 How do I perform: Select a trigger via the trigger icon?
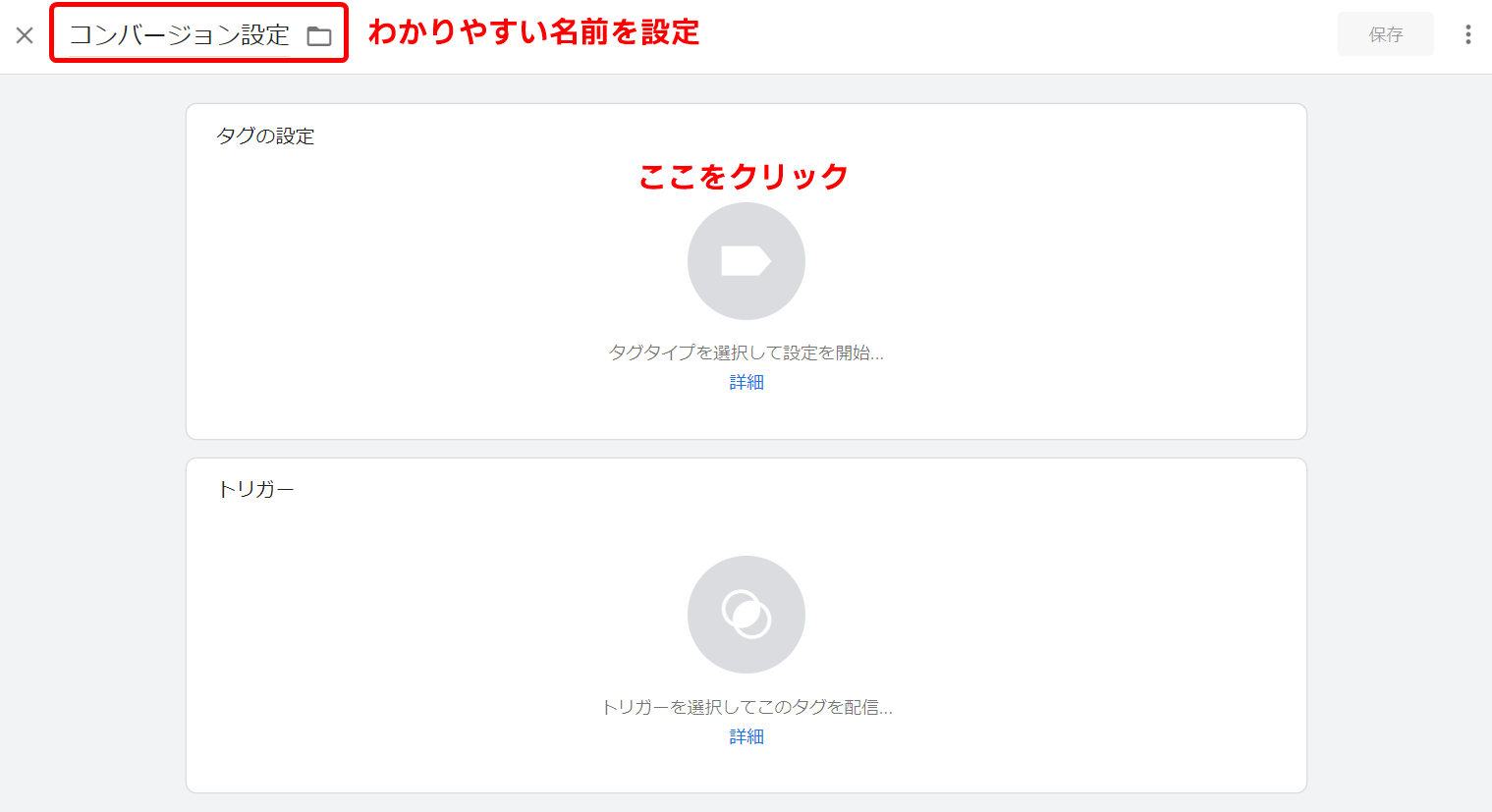(746, 615)
